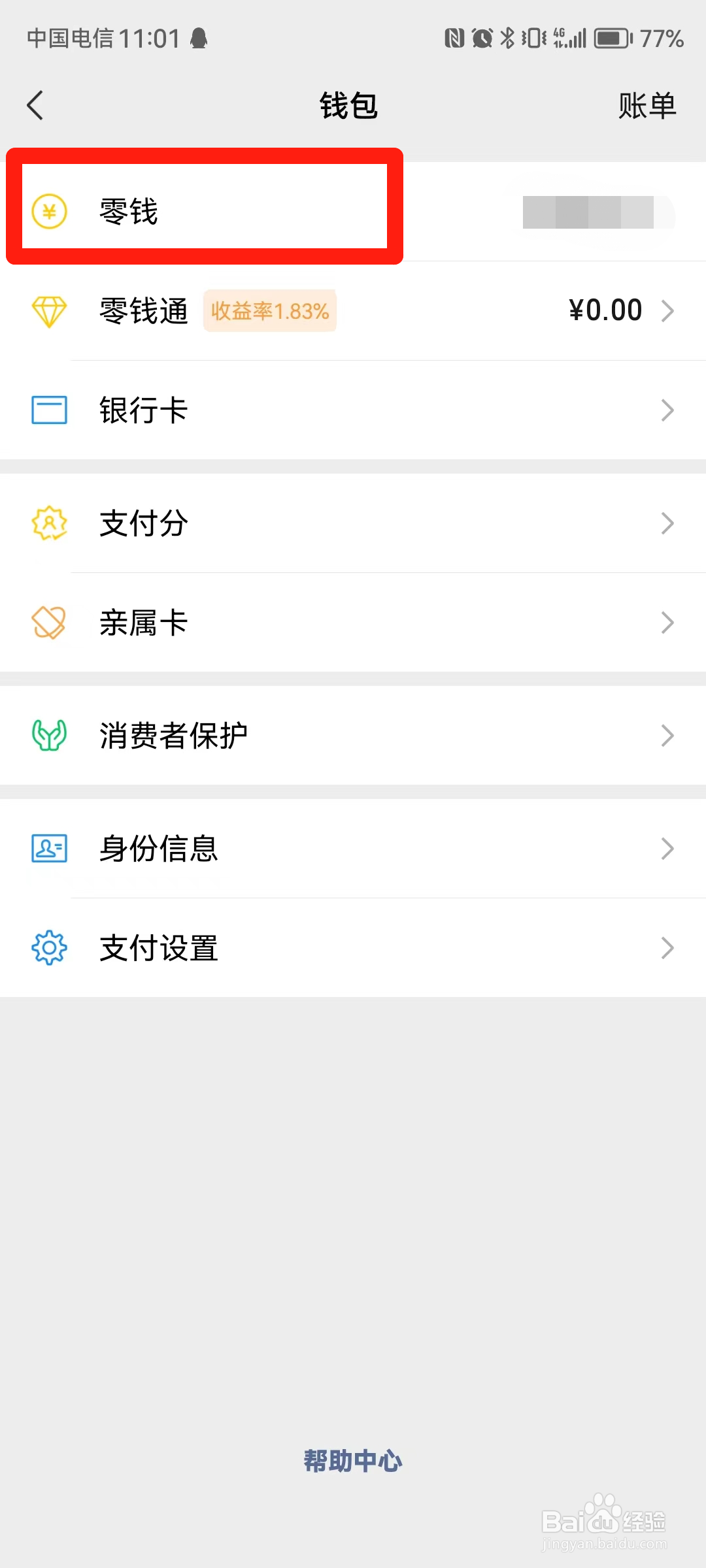The image size is (706, 1568).
Task: Open the 银行卡 row
Action: [353, 410]
